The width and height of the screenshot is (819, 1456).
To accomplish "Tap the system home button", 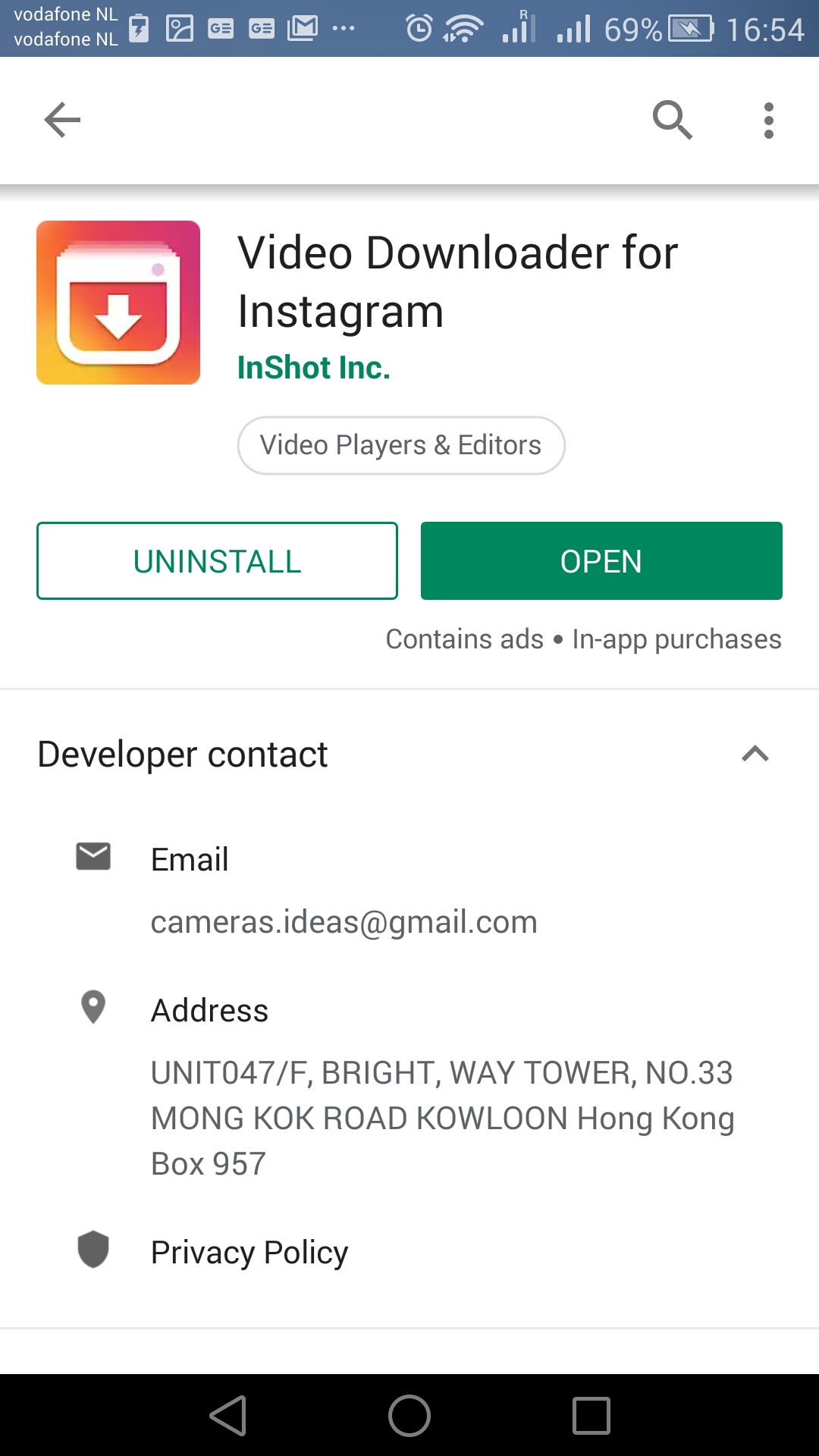I will [409, 1416].
